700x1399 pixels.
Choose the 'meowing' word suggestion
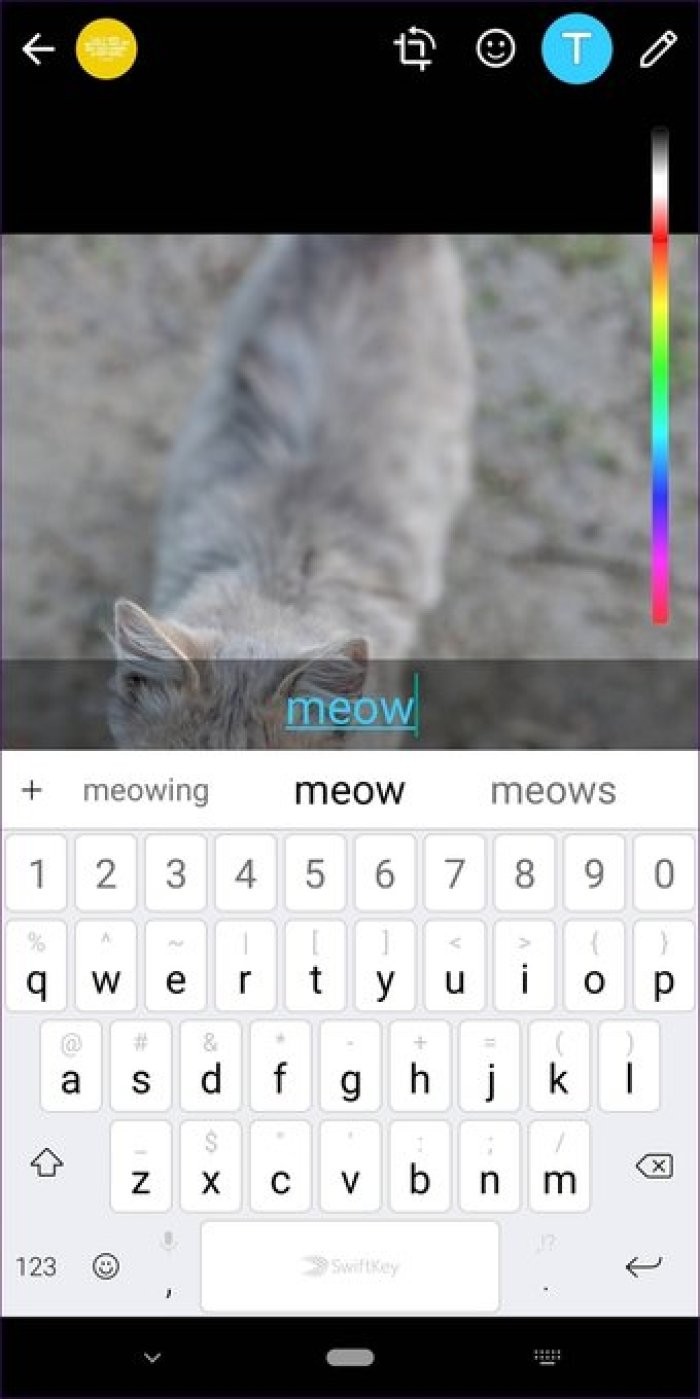pos(146,791)
